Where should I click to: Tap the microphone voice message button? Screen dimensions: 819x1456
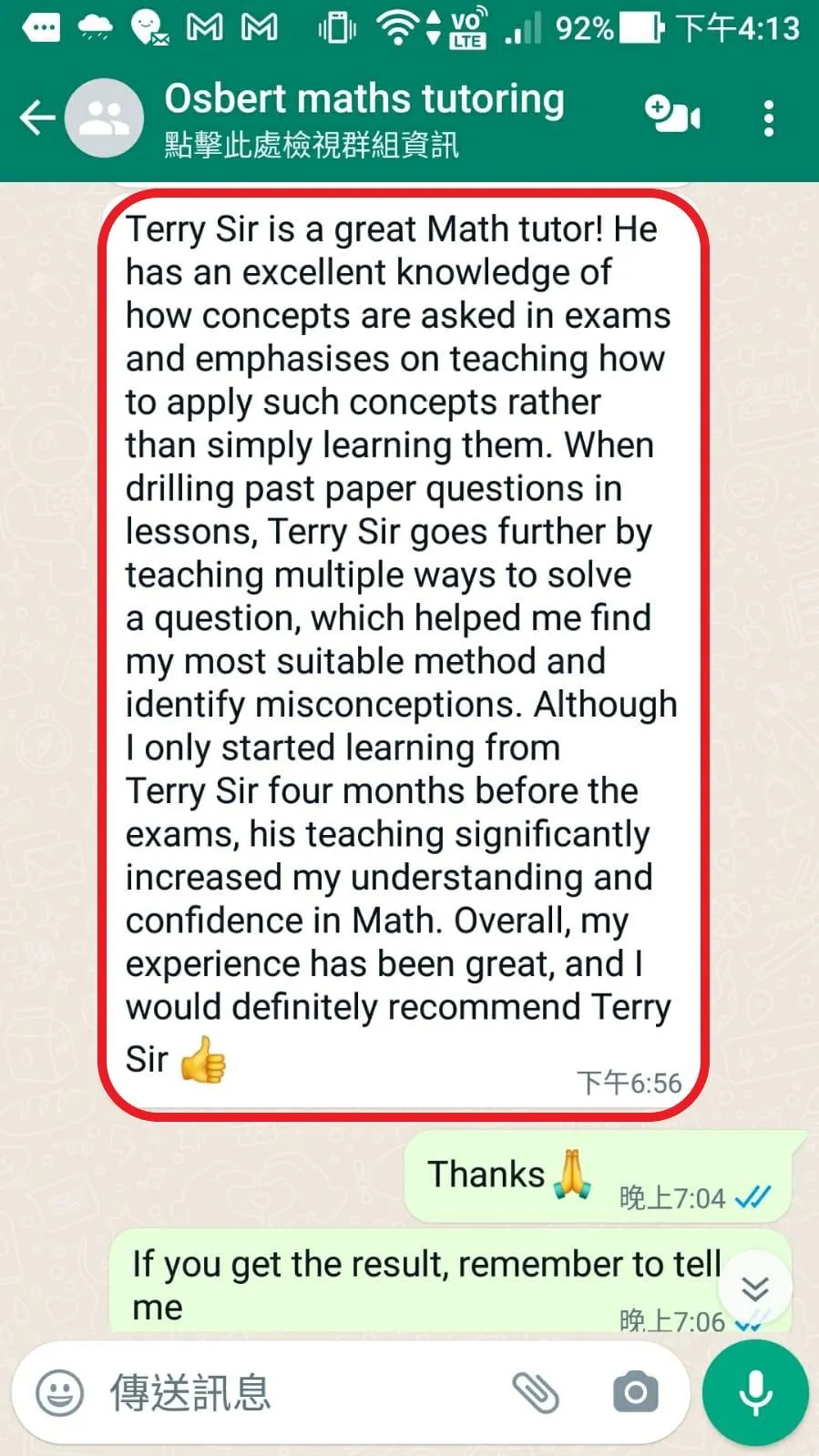tap(755, 1392)
